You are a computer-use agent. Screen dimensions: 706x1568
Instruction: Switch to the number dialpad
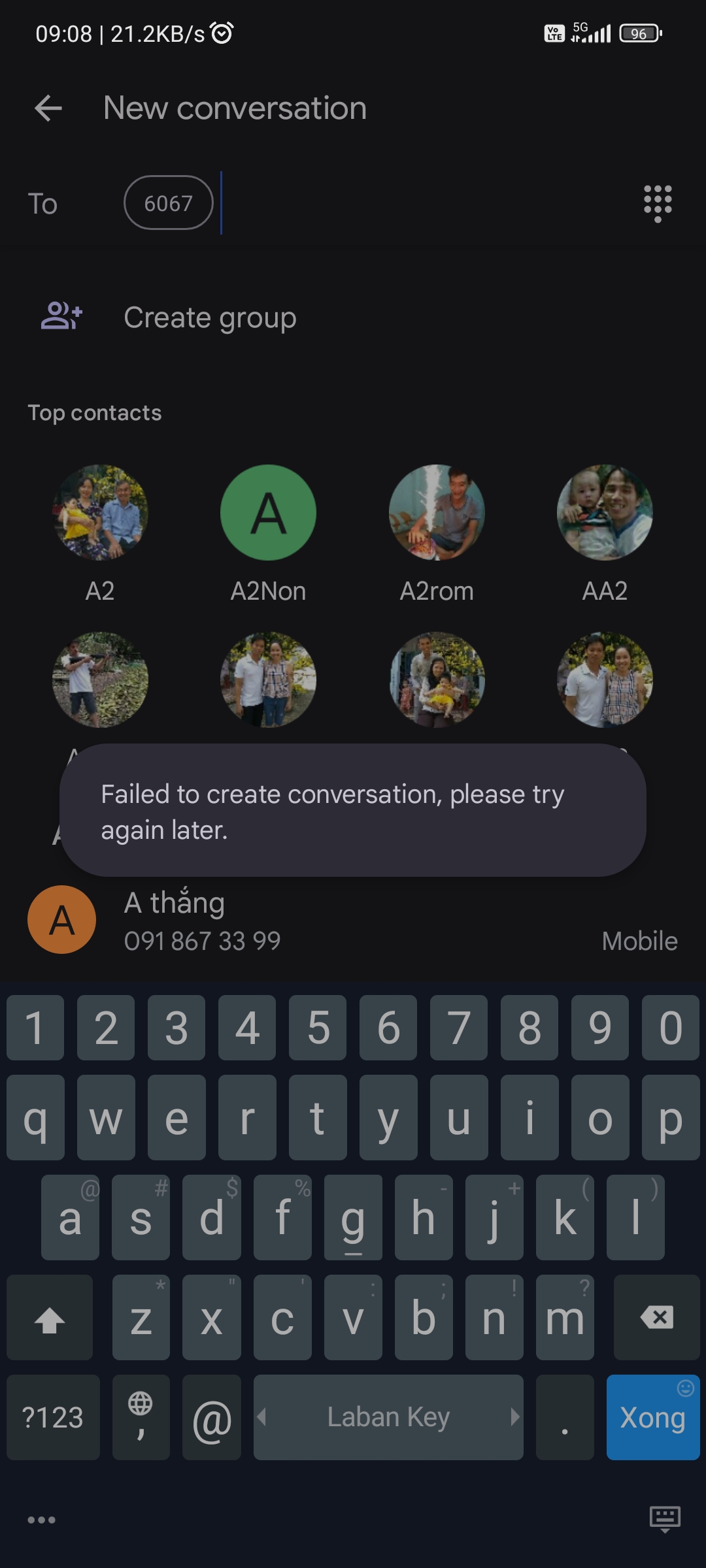(658, 203)
